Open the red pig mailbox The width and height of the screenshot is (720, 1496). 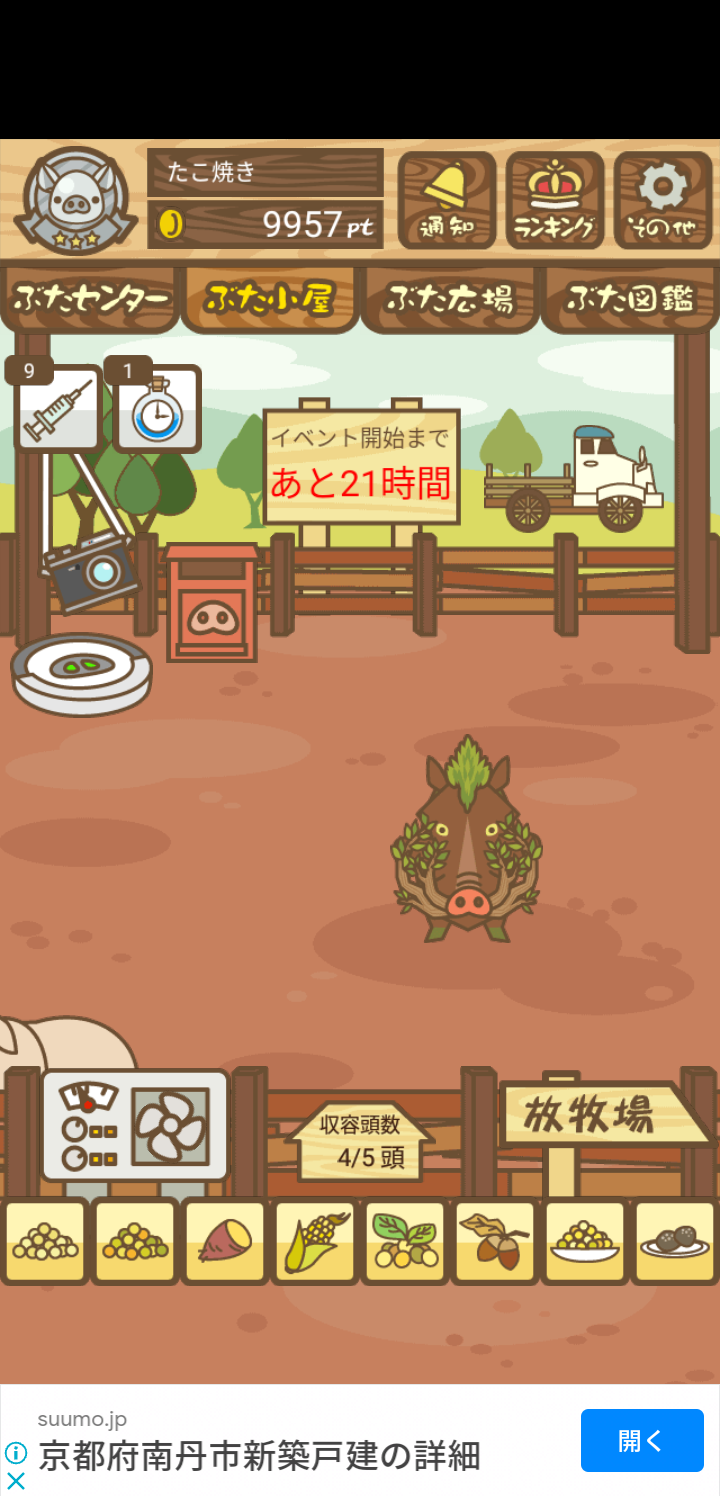(x=211, y=604)
